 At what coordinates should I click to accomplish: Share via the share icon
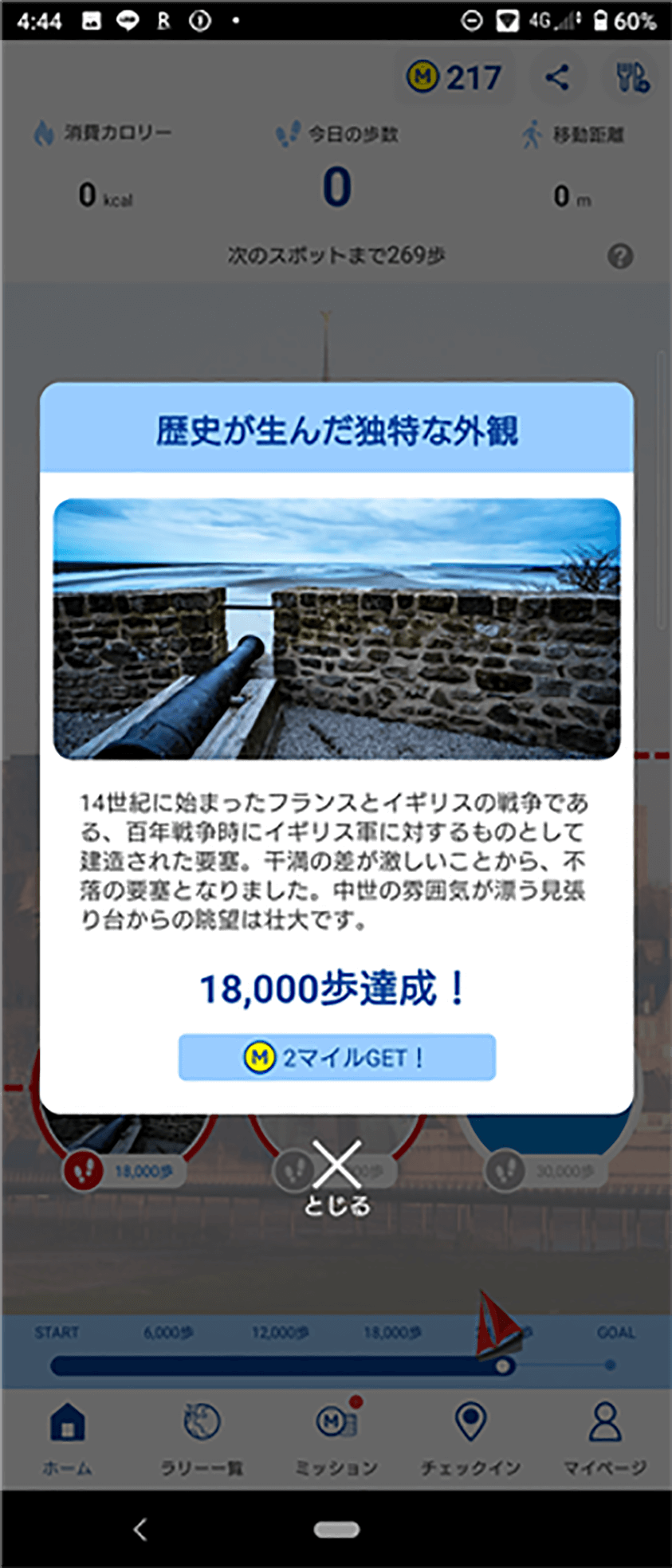click(557, 78)
